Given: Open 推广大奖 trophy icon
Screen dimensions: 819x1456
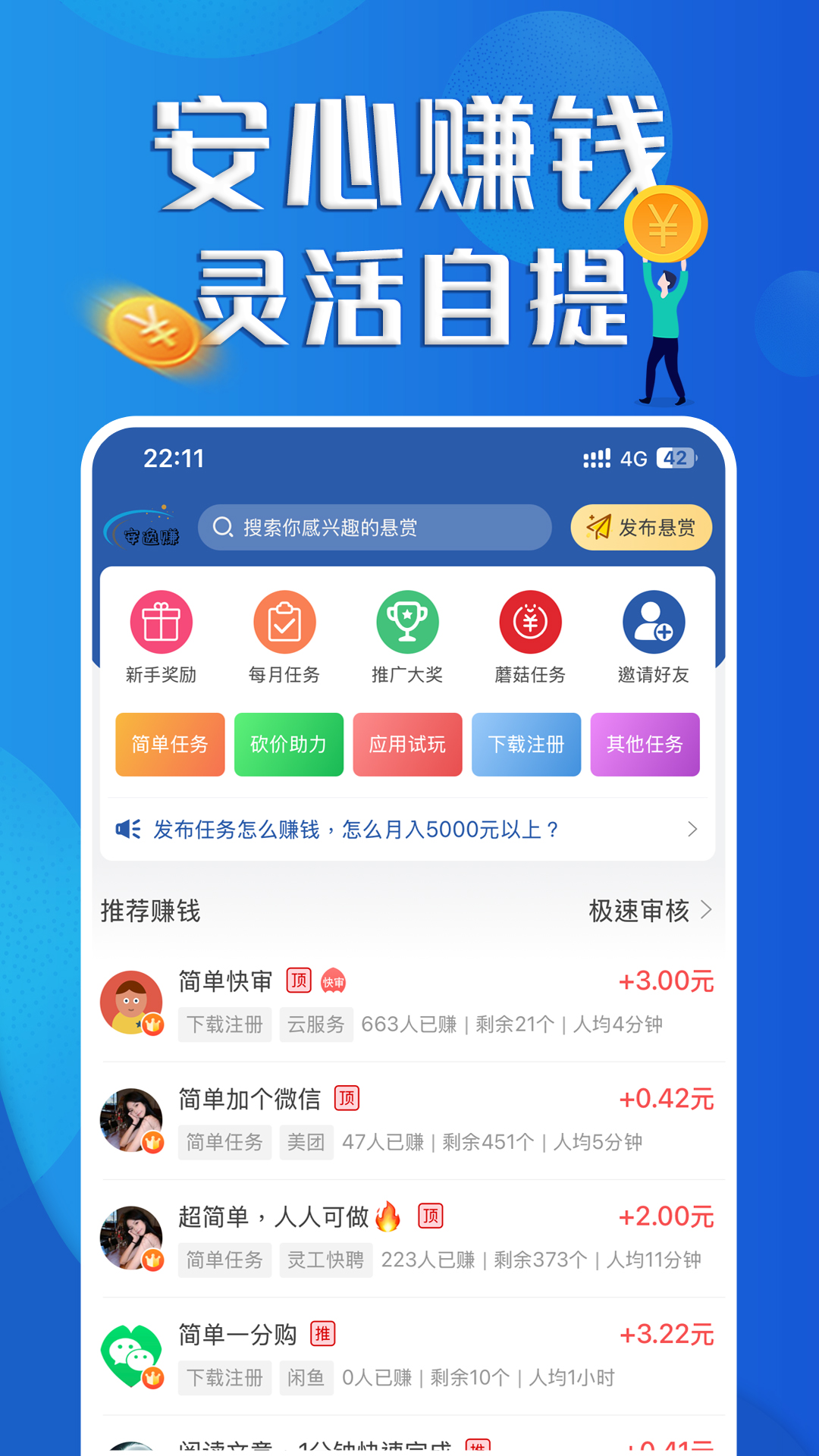Looking at the screenshot, I should point(407,622).
